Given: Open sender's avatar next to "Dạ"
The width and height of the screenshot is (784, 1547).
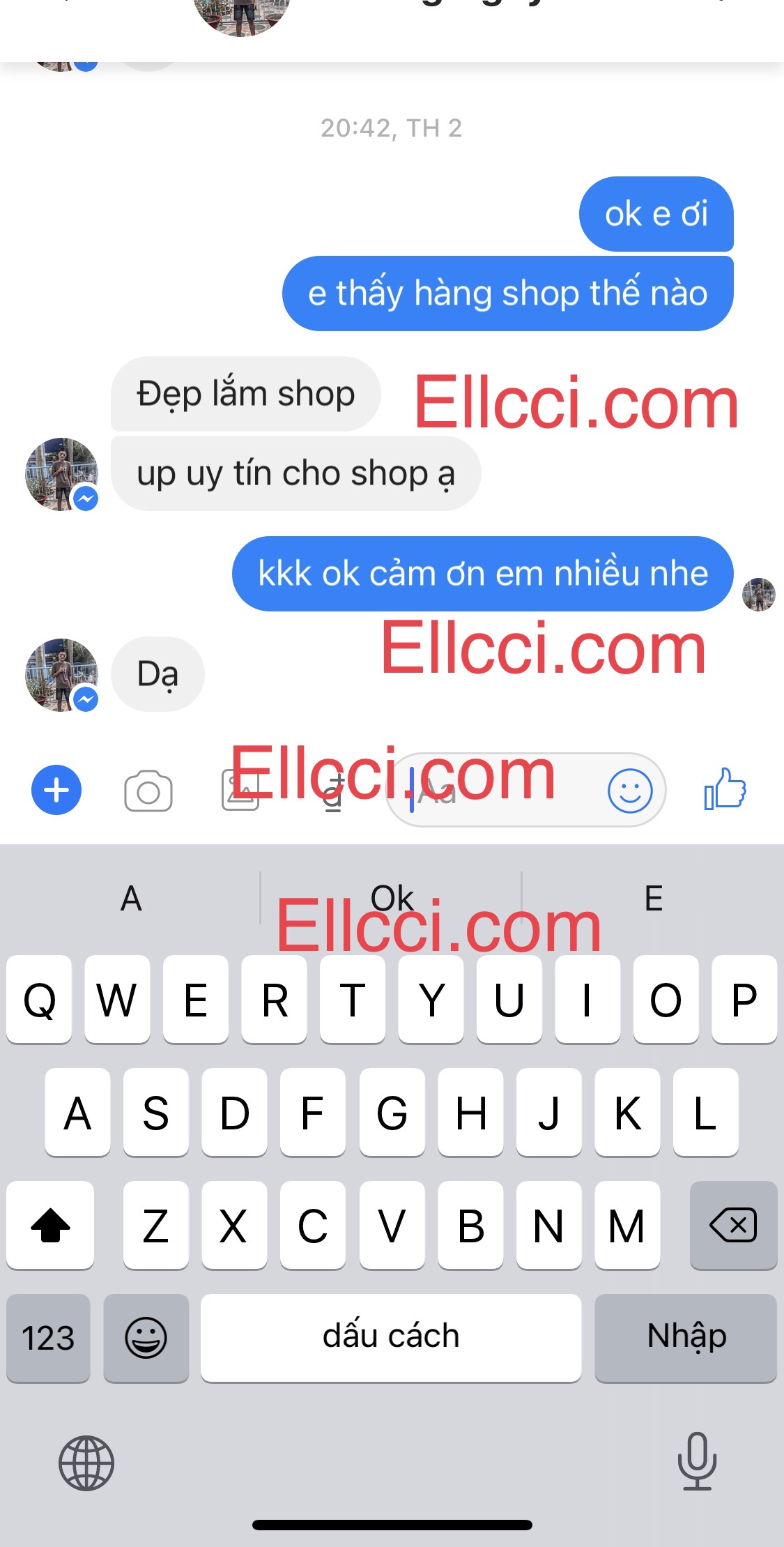Looking at the screenshot, I should (x=61, y=674).
